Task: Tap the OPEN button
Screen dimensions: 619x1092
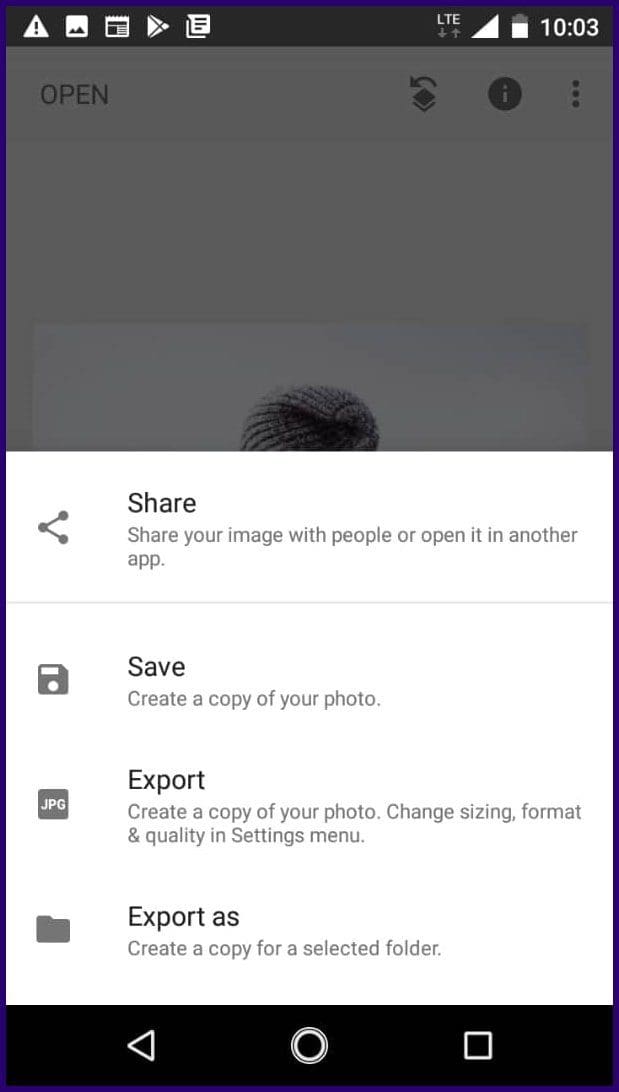Action: click(75, 95)
